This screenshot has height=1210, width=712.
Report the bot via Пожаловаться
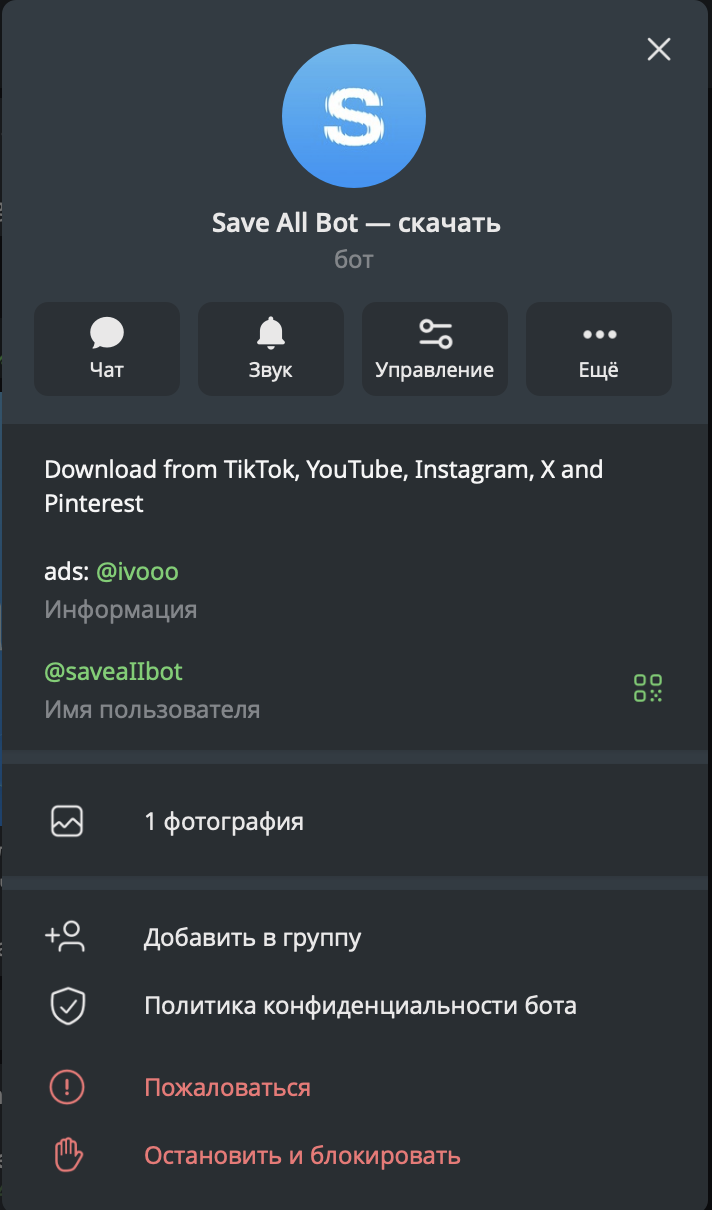coord(227,1087)
